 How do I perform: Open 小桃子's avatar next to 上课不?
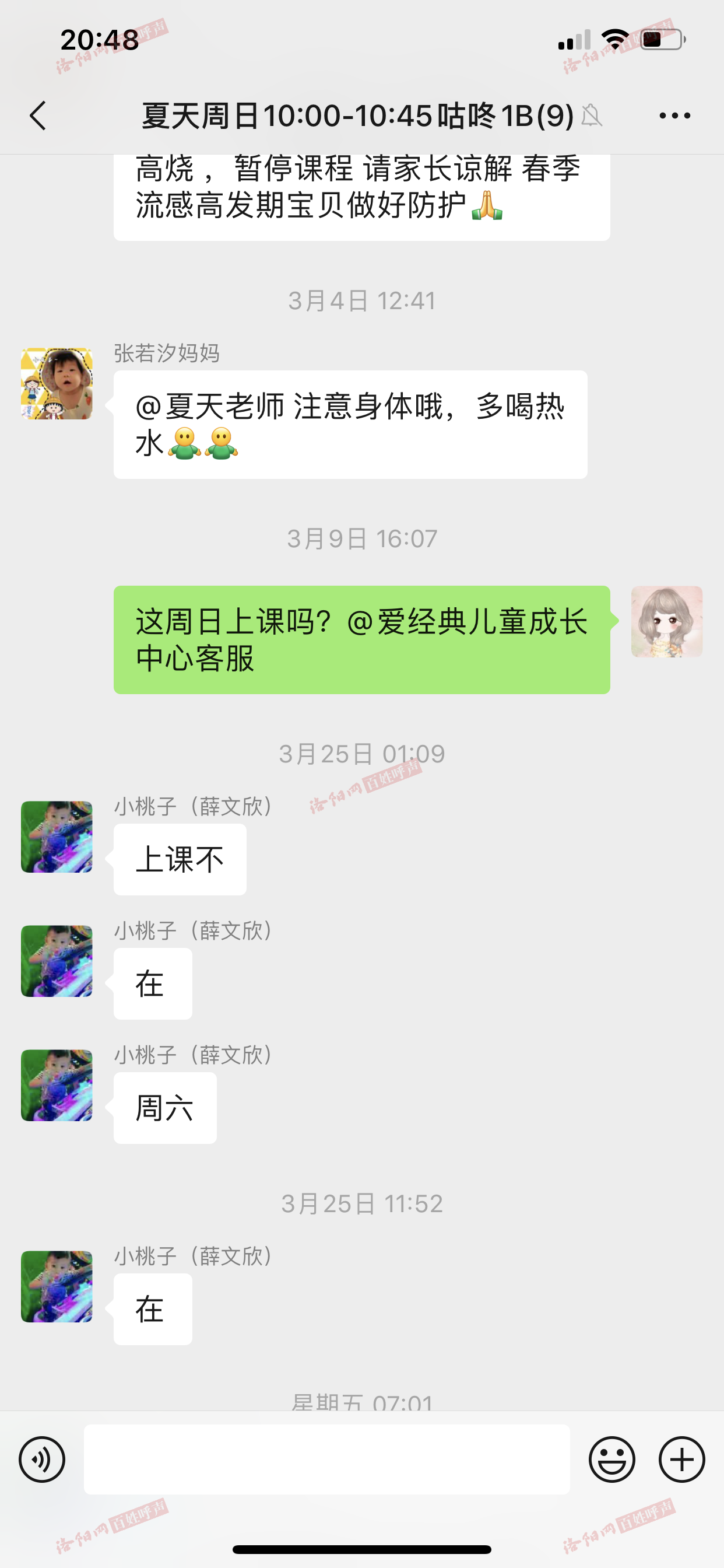(x=57, y=836)
